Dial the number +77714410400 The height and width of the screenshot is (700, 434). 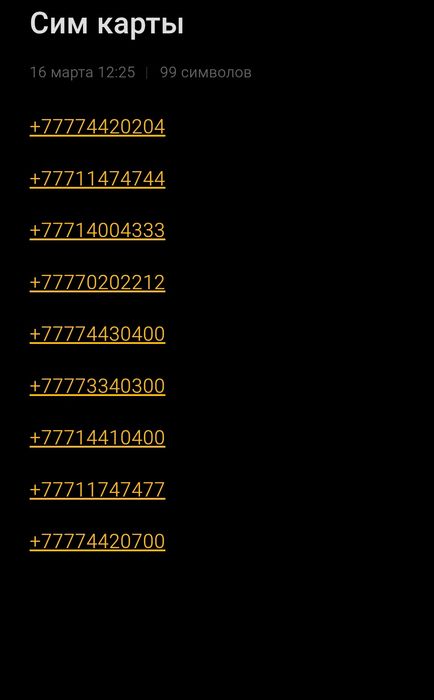coord(97,438)
